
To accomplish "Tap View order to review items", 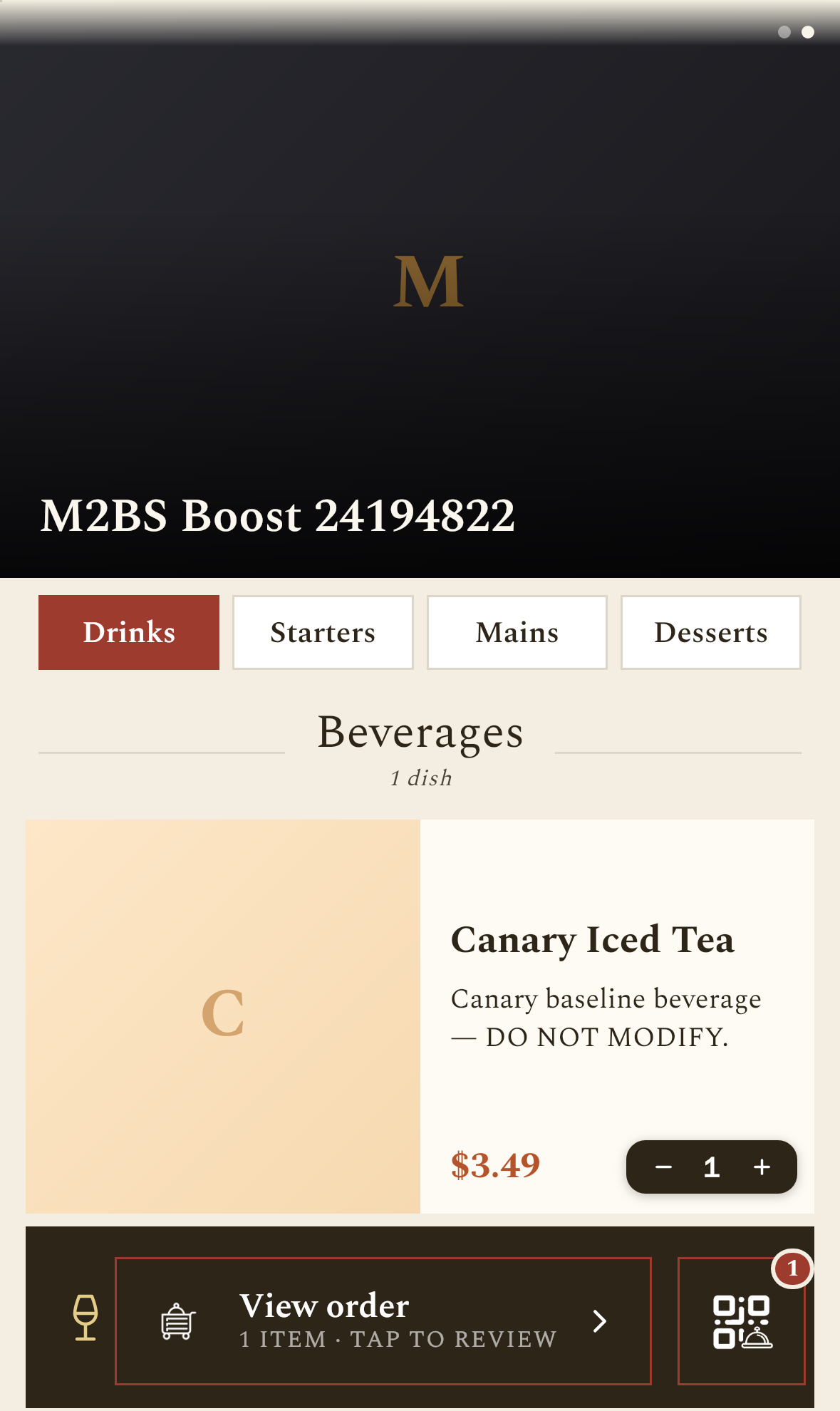I will 383,1320.
